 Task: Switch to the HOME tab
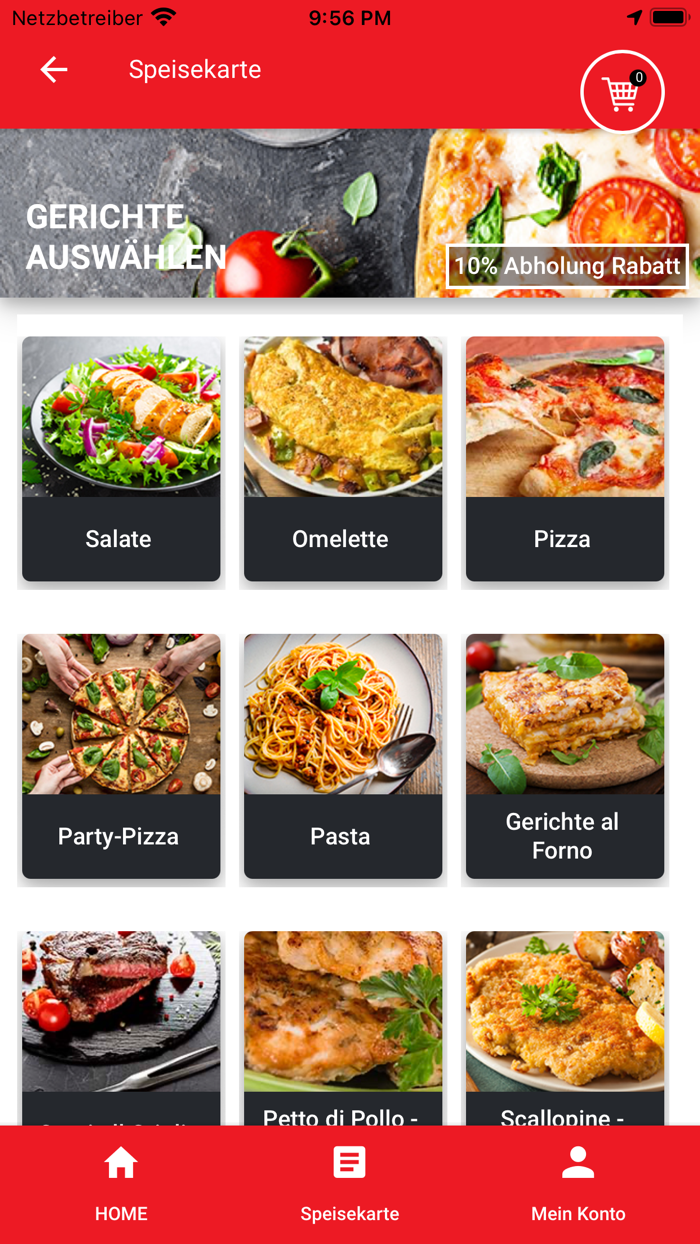tap(121, 1185)
